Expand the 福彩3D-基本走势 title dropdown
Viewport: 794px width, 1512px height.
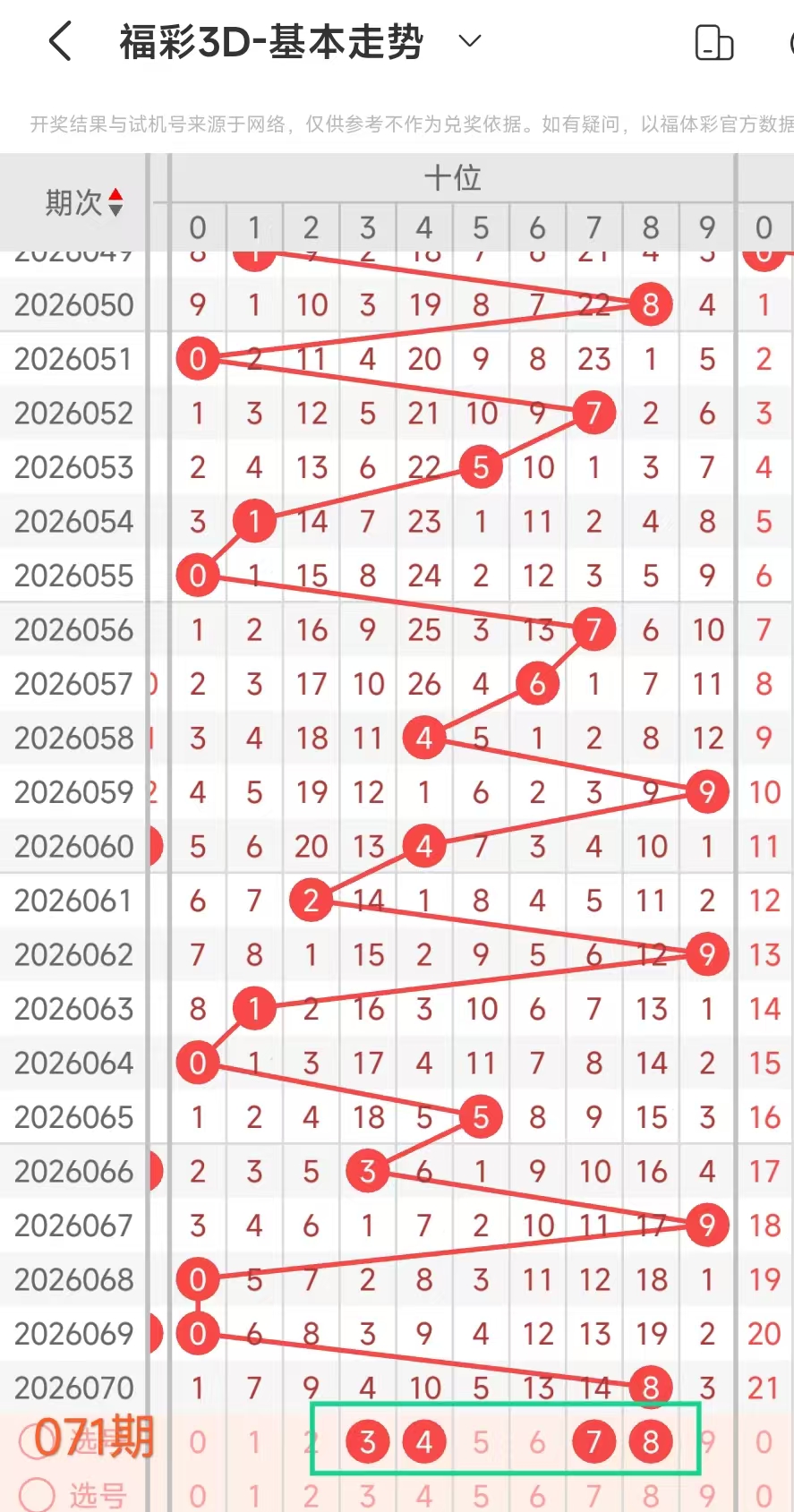coord(469,41)
